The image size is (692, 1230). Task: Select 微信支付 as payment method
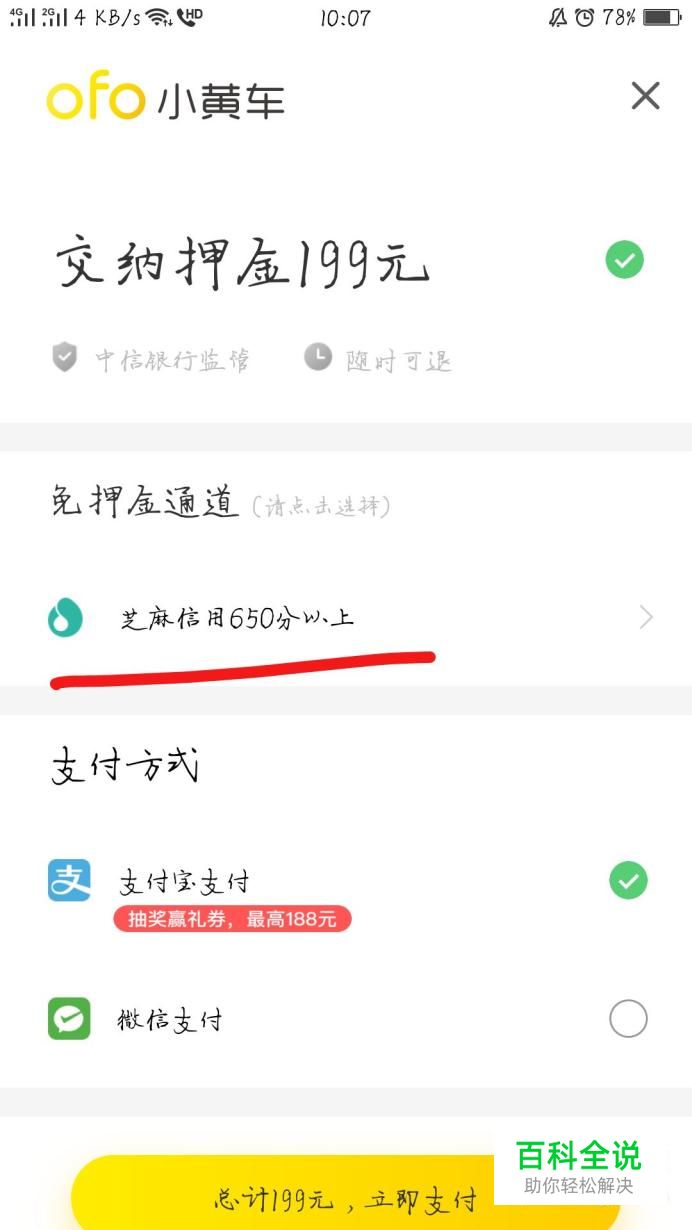(x=346, y=1019)
